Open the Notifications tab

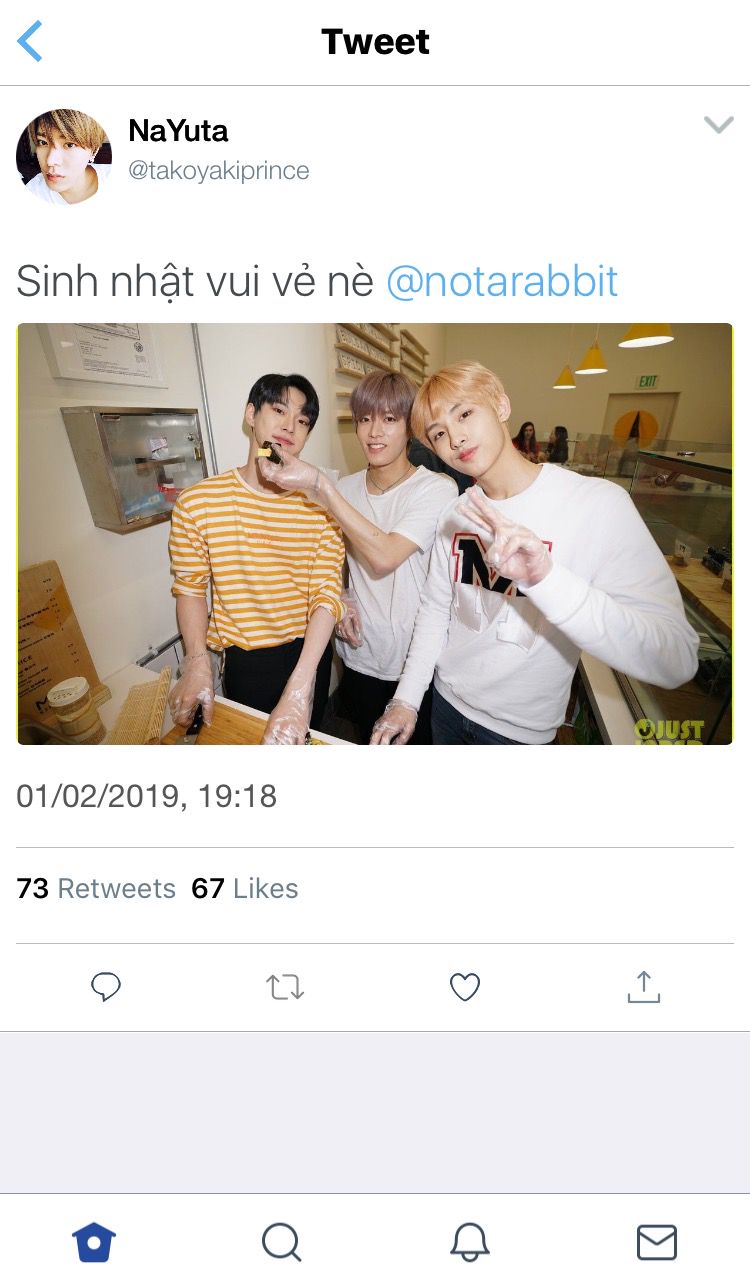click(x=469, y=1243)
